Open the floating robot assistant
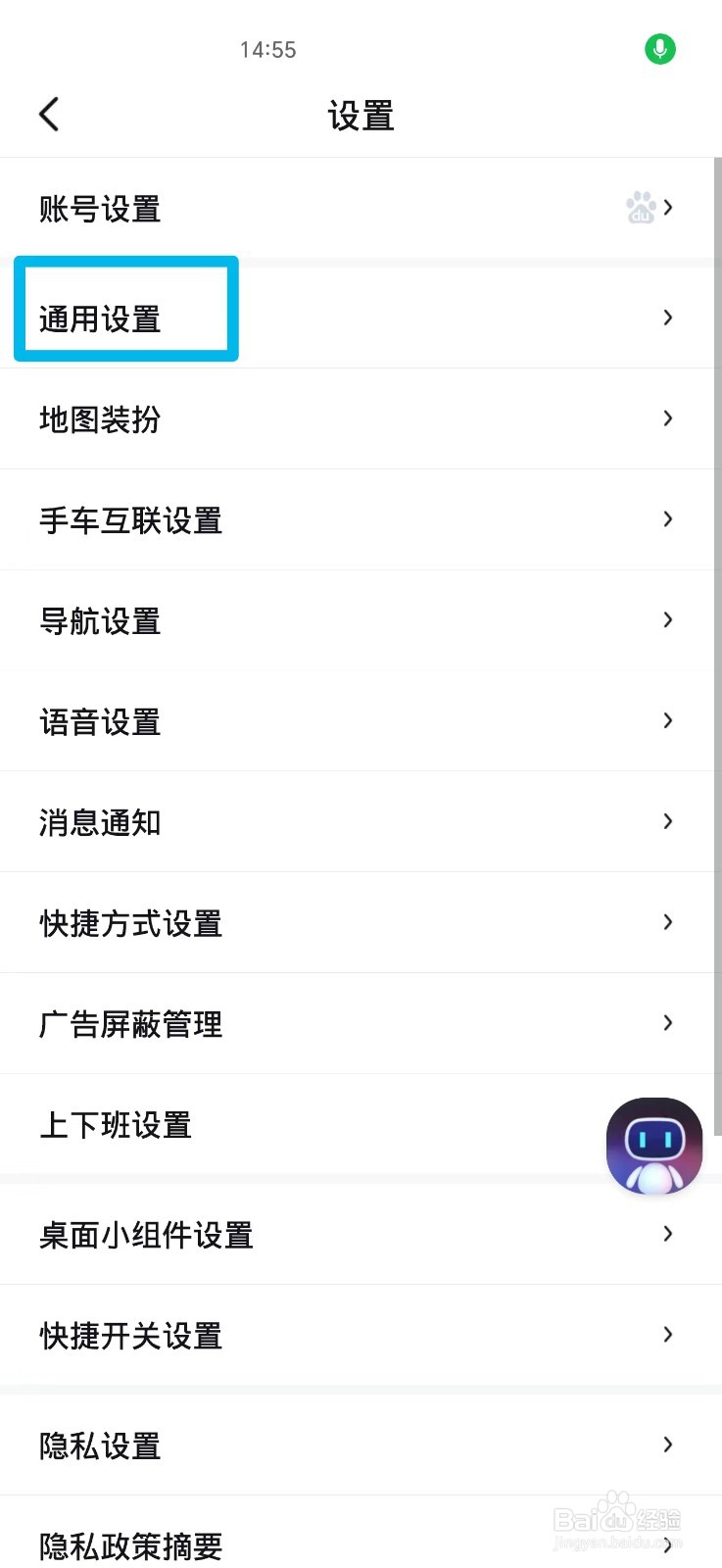The image size is (722, 1568). (x=652, y=1145)
